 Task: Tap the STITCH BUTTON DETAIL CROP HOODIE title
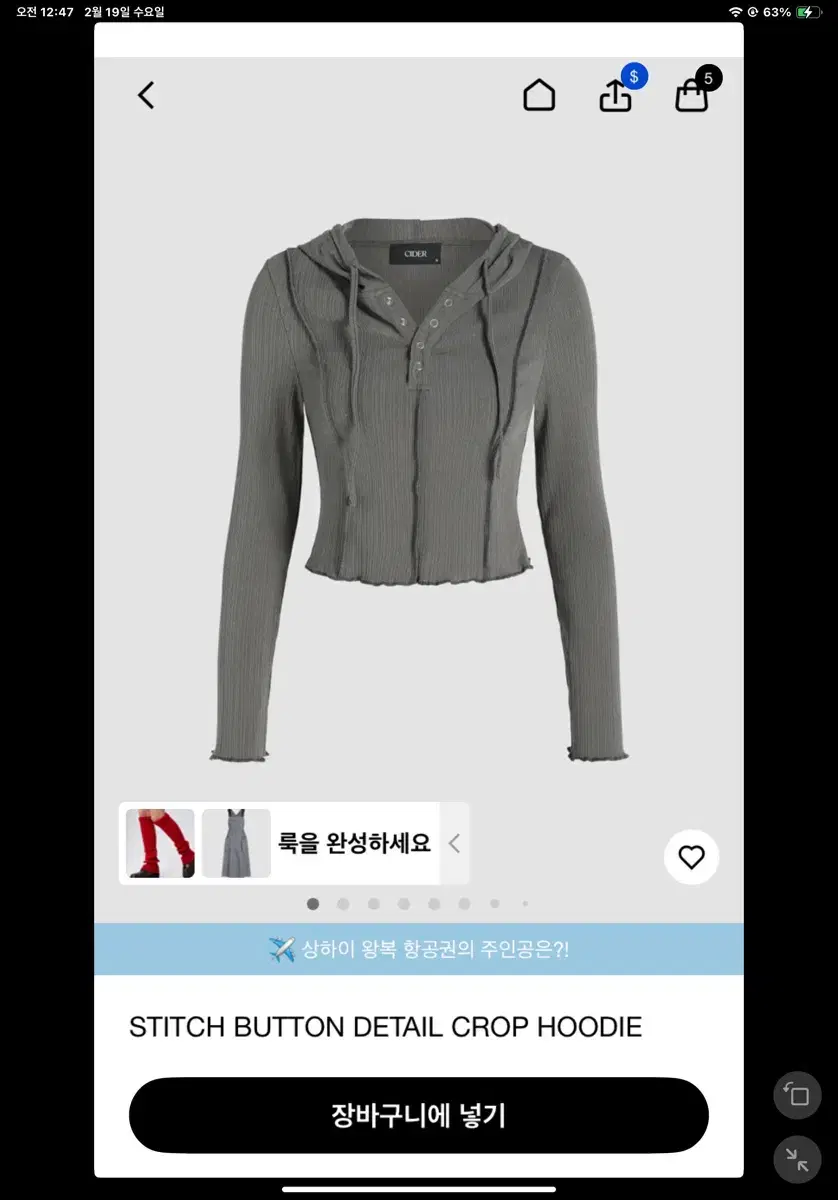[384, 1026]
